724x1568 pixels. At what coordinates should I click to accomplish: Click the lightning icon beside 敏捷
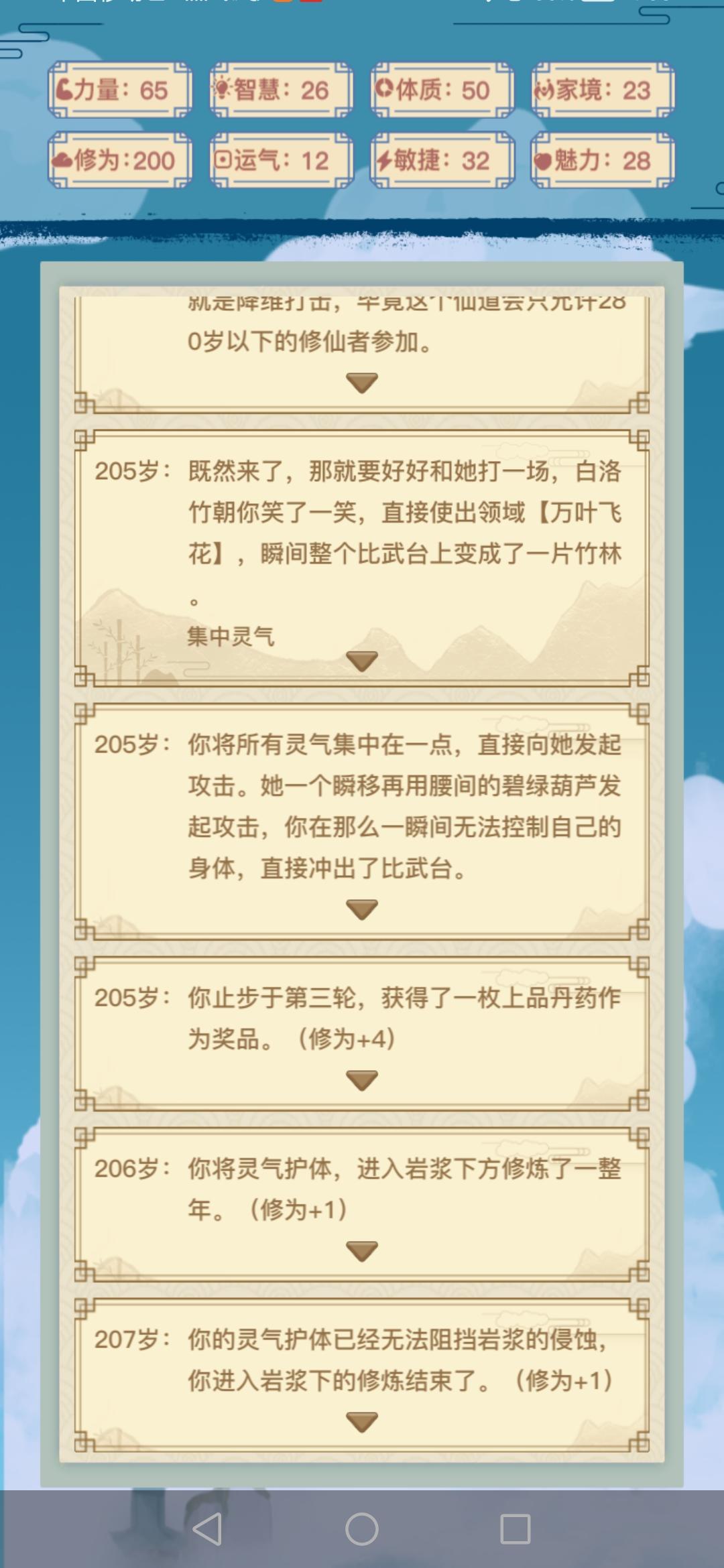385,159
